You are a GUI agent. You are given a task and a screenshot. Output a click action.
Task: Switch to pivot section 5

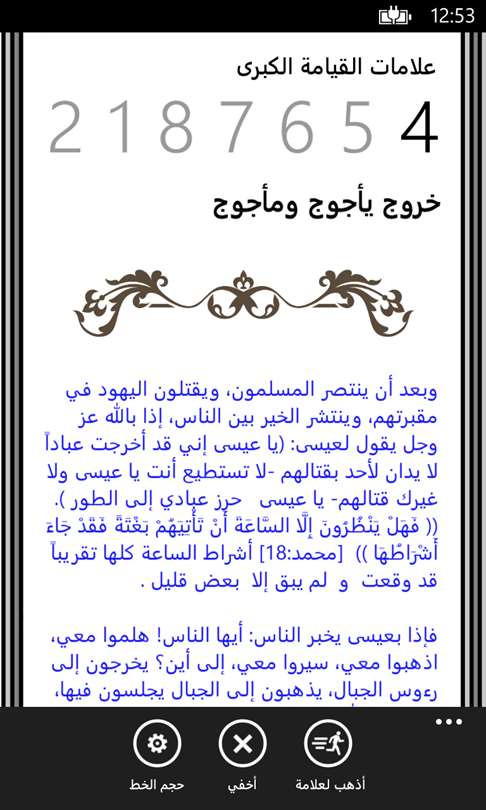[355, 127]
